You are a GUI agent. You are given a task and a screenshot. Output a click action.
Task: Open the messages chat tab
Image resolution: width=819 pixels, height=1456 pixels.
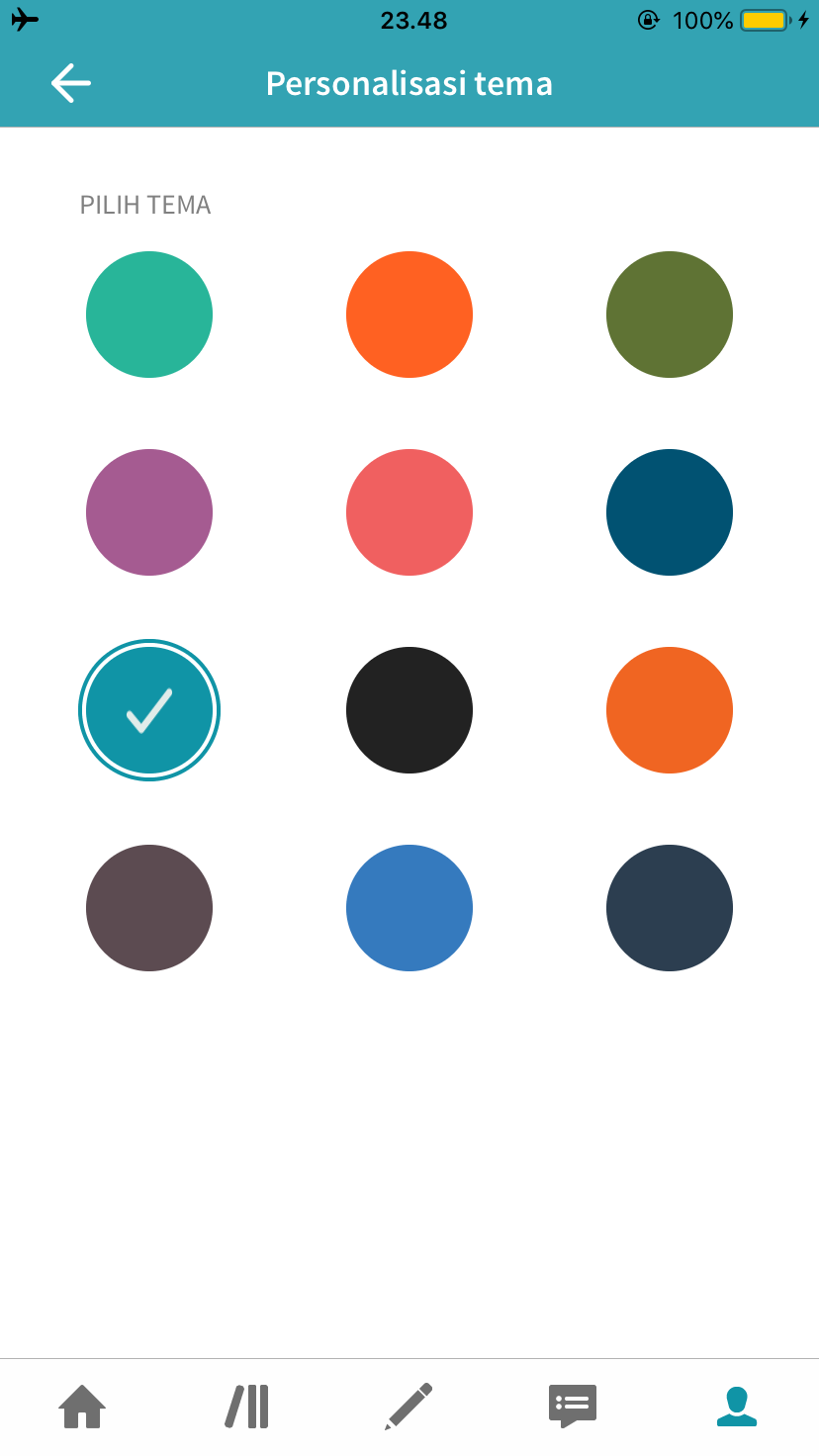point(573,1407)
